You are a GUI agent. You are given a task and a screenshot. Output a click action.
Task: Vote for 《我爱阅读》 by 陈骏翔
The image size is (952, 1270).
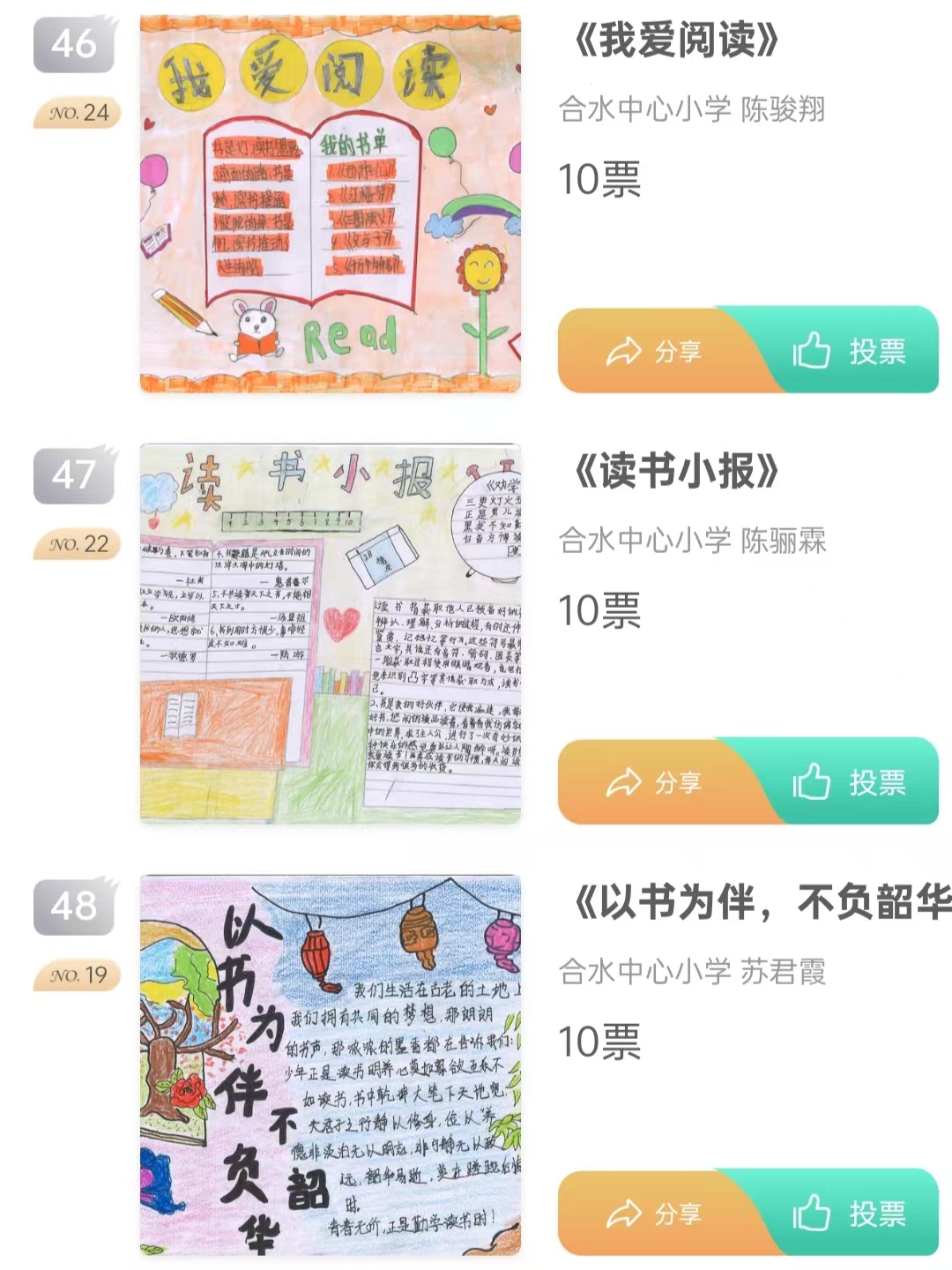tap(850, 352)
